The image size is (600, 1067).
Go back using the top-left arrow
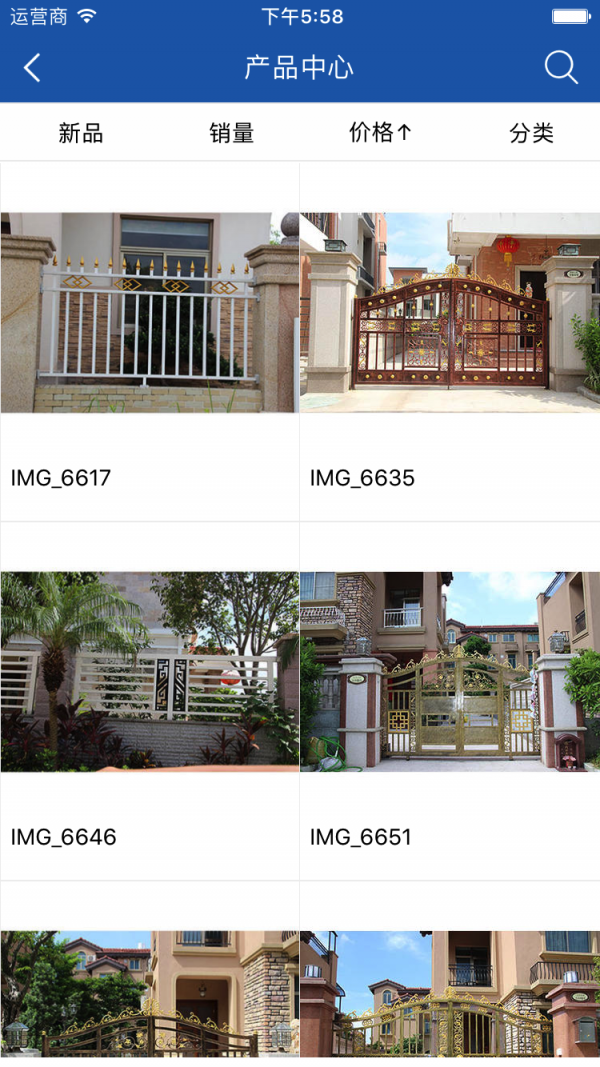(32, 68)
